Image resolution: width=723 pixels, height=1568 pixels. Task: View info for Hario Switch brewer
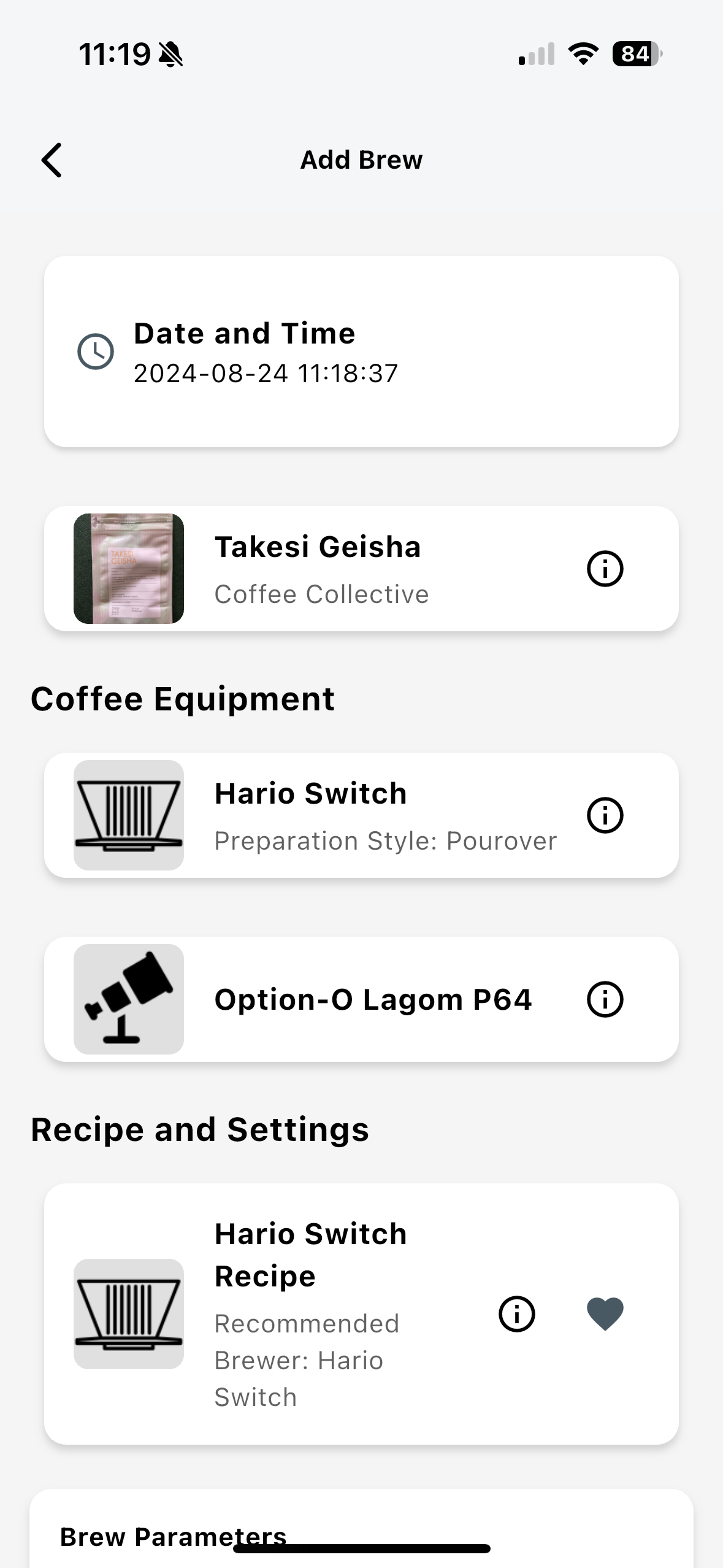click(605, 815)
